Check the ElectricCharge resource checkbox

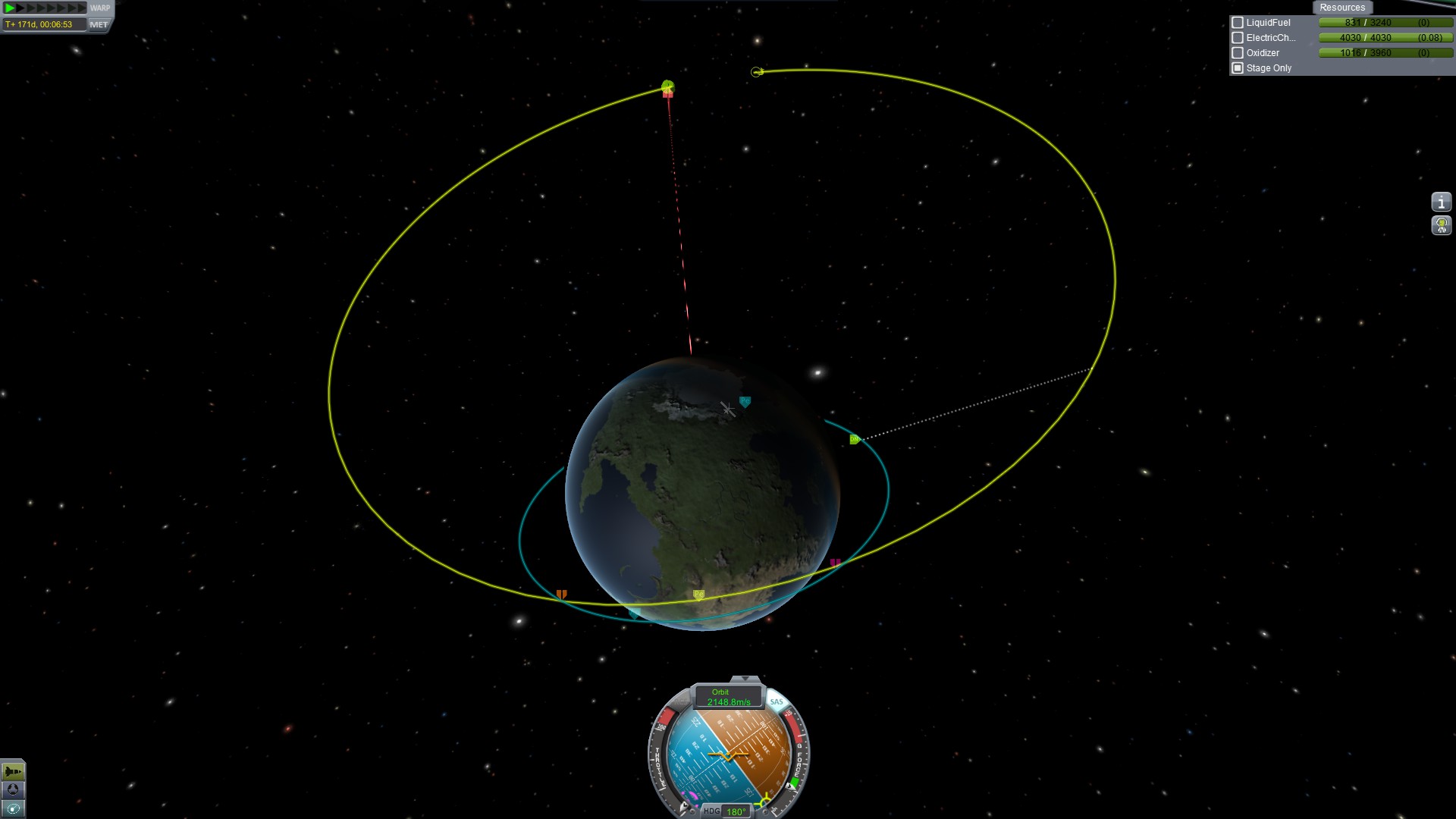1238,38
